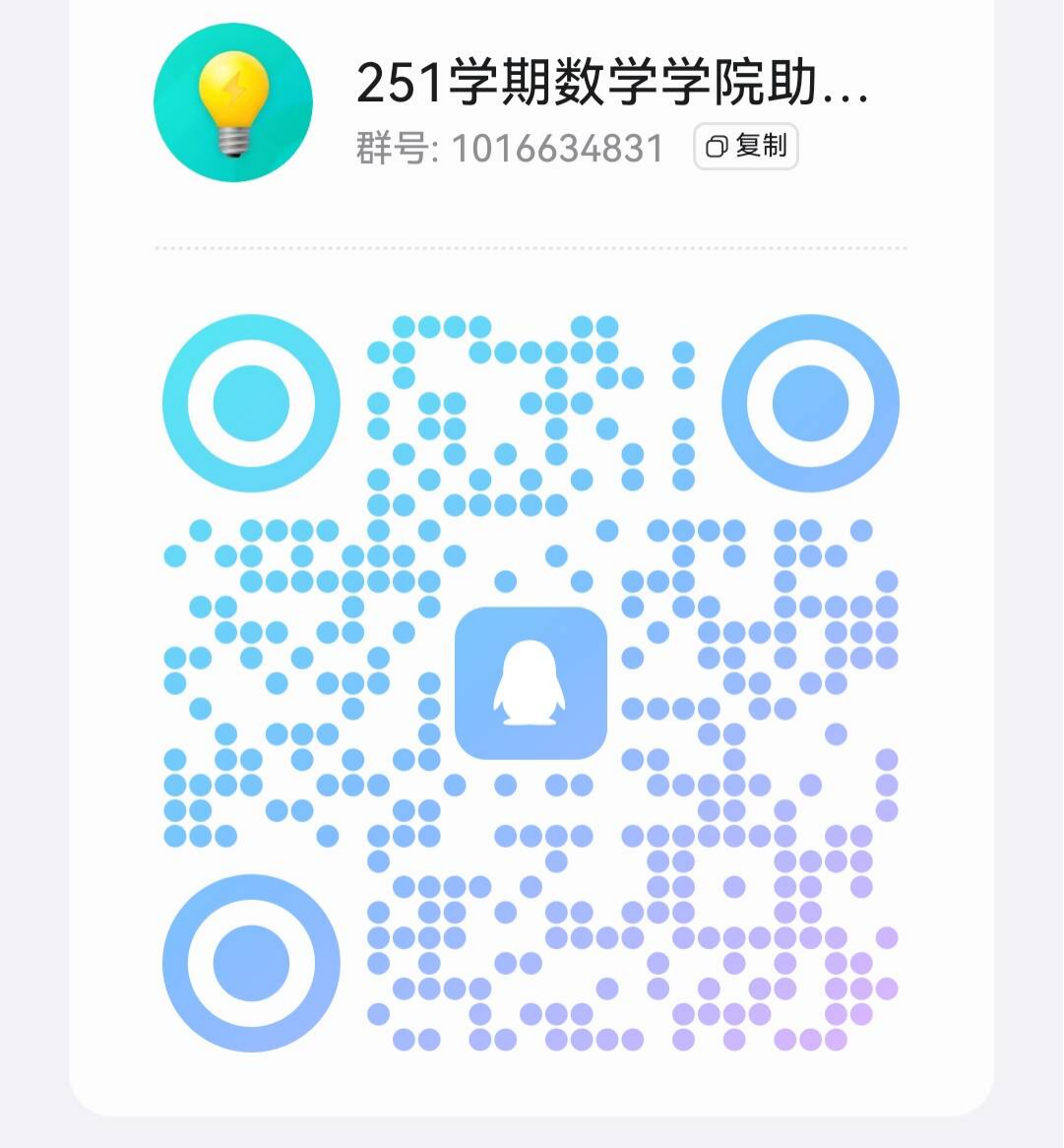Copy the group number with 复制
Screen dimensions: 1064x1148
tap(746, 147)
